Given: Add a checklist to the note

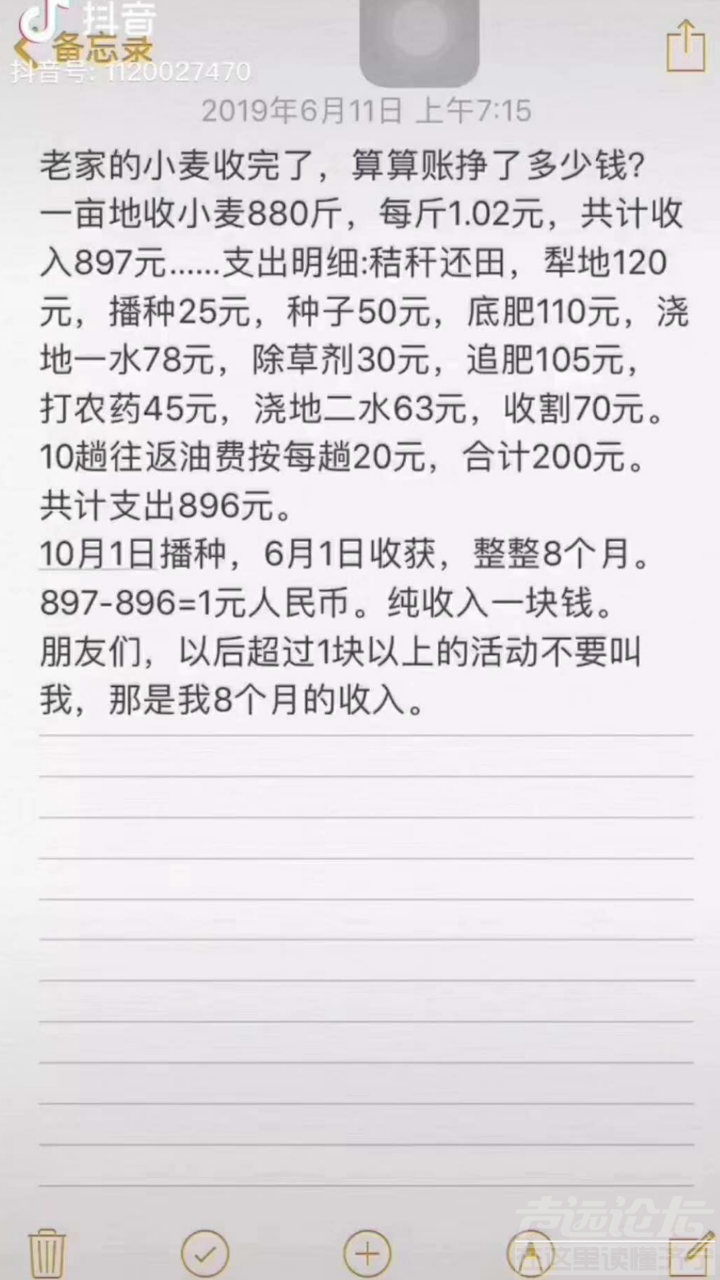Looking at the screenshot, I should click(x=205, y=1252).
